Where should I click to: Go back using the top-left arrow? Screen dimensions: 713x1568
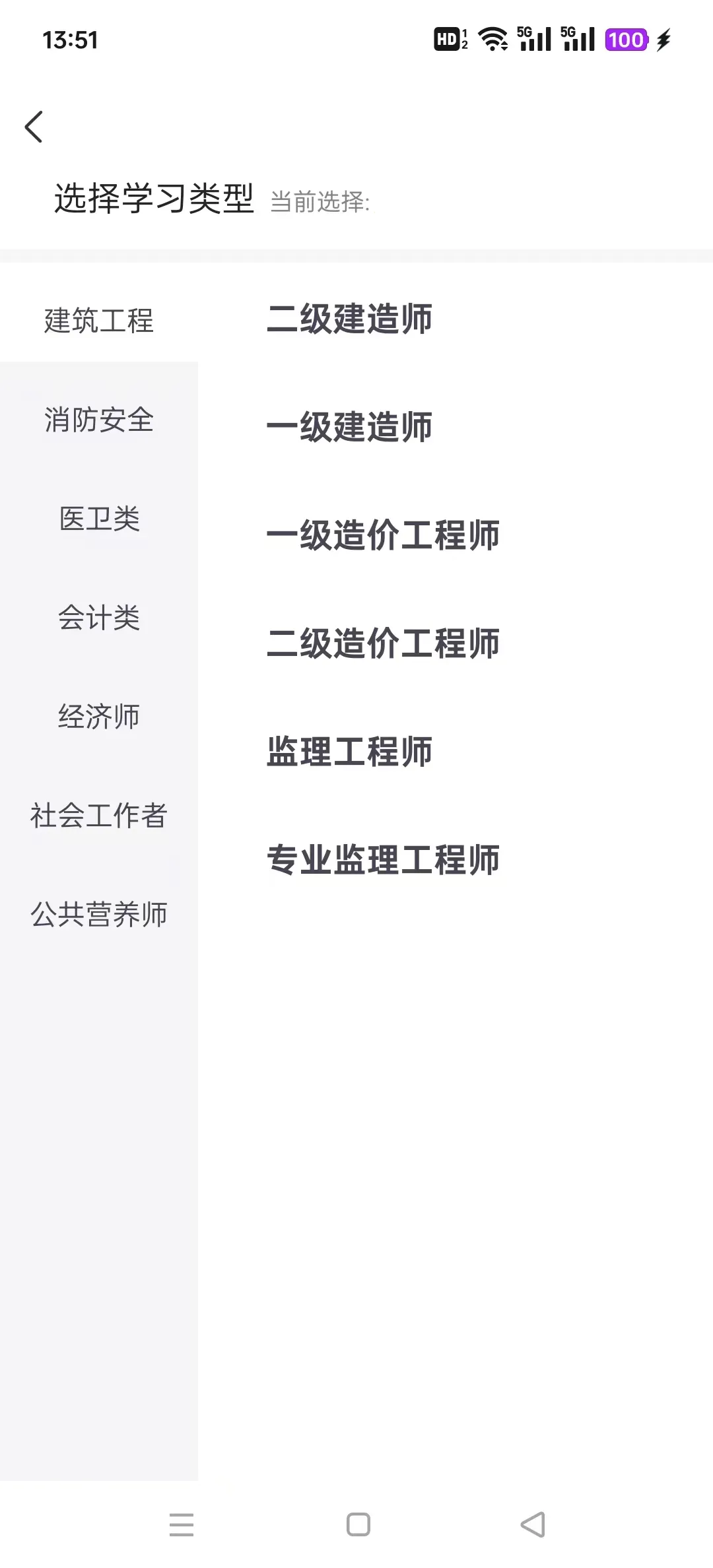pos(34,127)
